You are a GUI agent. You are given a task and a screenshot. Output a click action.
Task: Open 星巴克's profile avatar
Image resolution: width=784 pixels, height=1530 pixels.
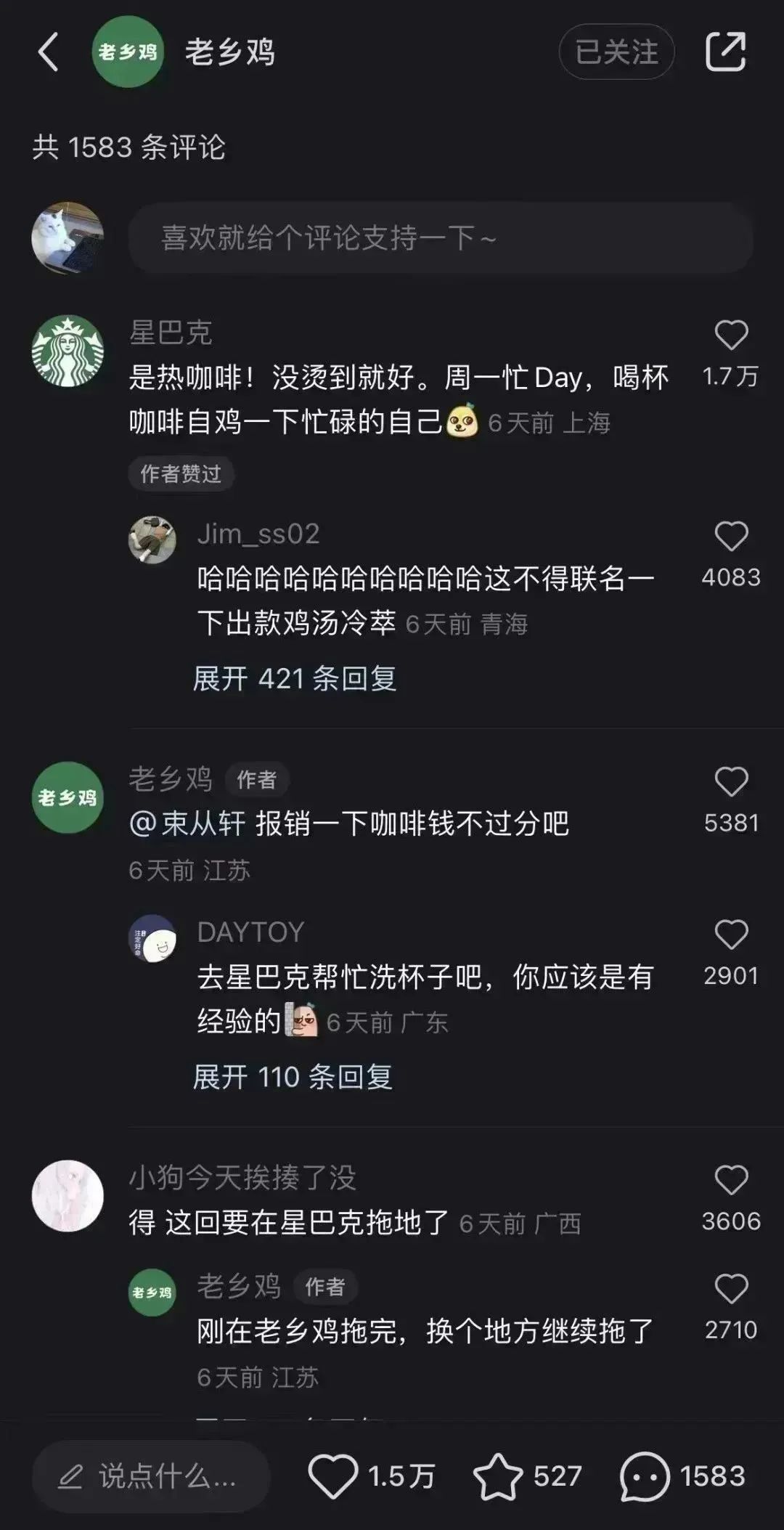pyautogui.click(x=68, y=351)
